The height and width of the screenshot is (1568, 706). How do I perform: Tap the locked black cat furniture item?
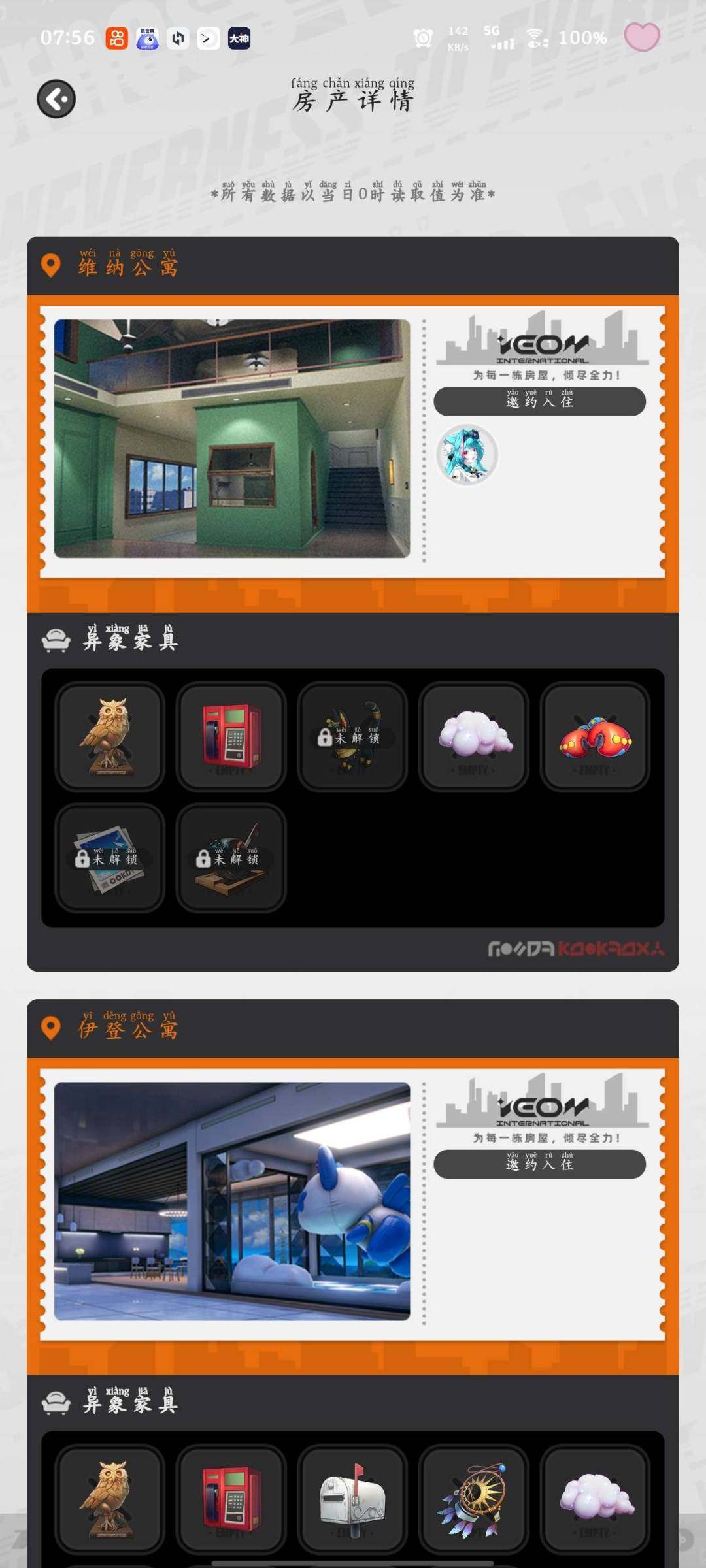(x=352, y=736)
